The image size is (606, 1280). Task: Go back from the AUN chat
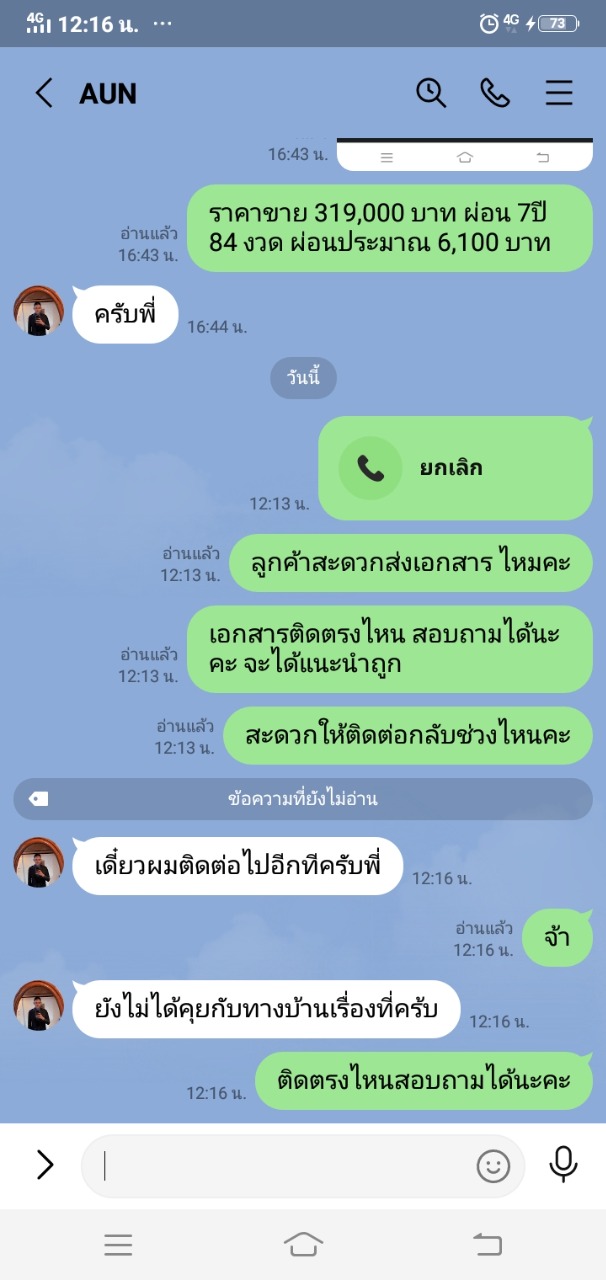[43, 93]
